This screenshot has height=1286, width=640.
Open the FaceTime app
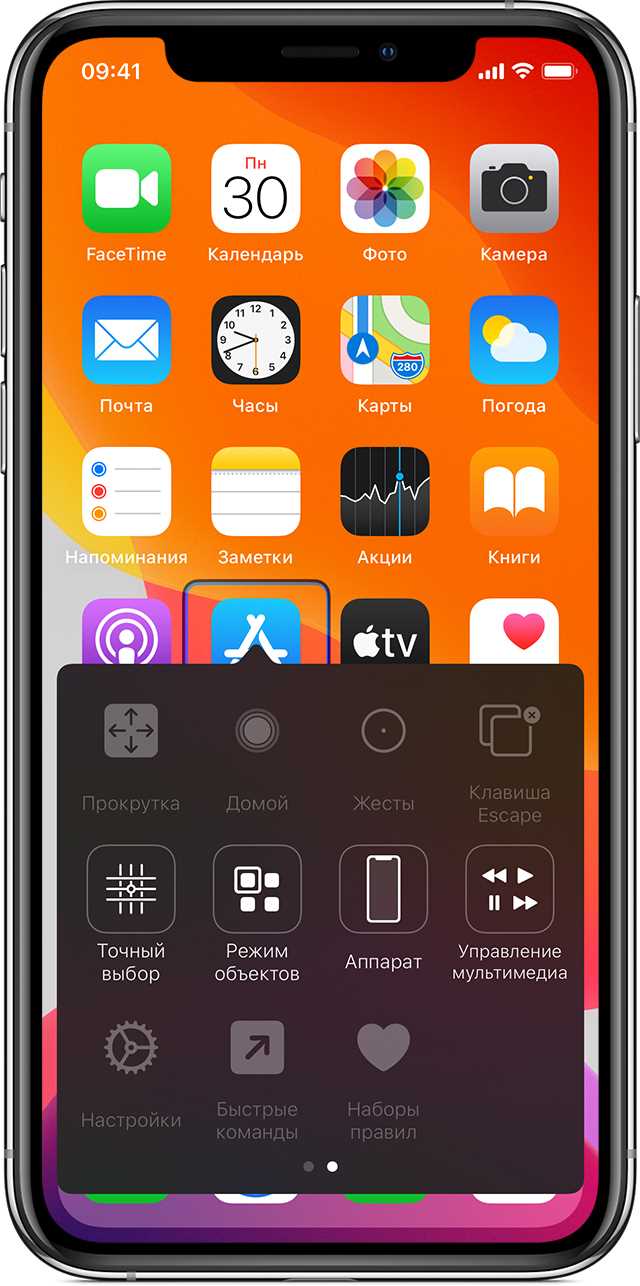(126, 189)
